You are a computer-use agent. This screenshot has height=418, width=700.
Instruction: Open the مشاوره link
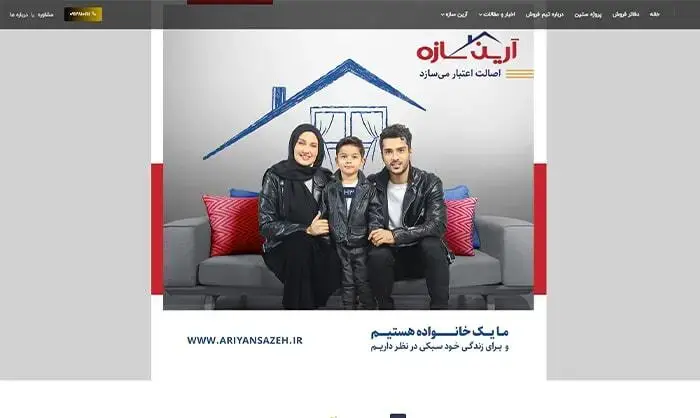47,15
